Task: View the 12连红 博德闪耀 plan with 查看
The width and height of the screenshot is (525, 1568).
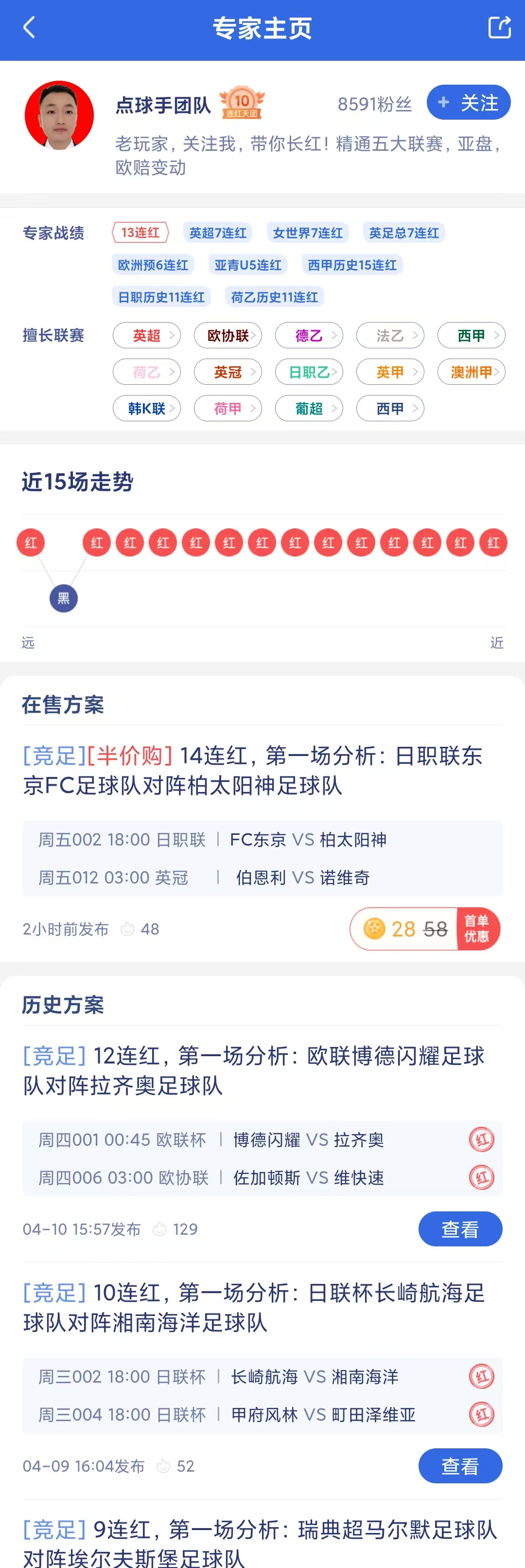Action: tap(460, 1229)
